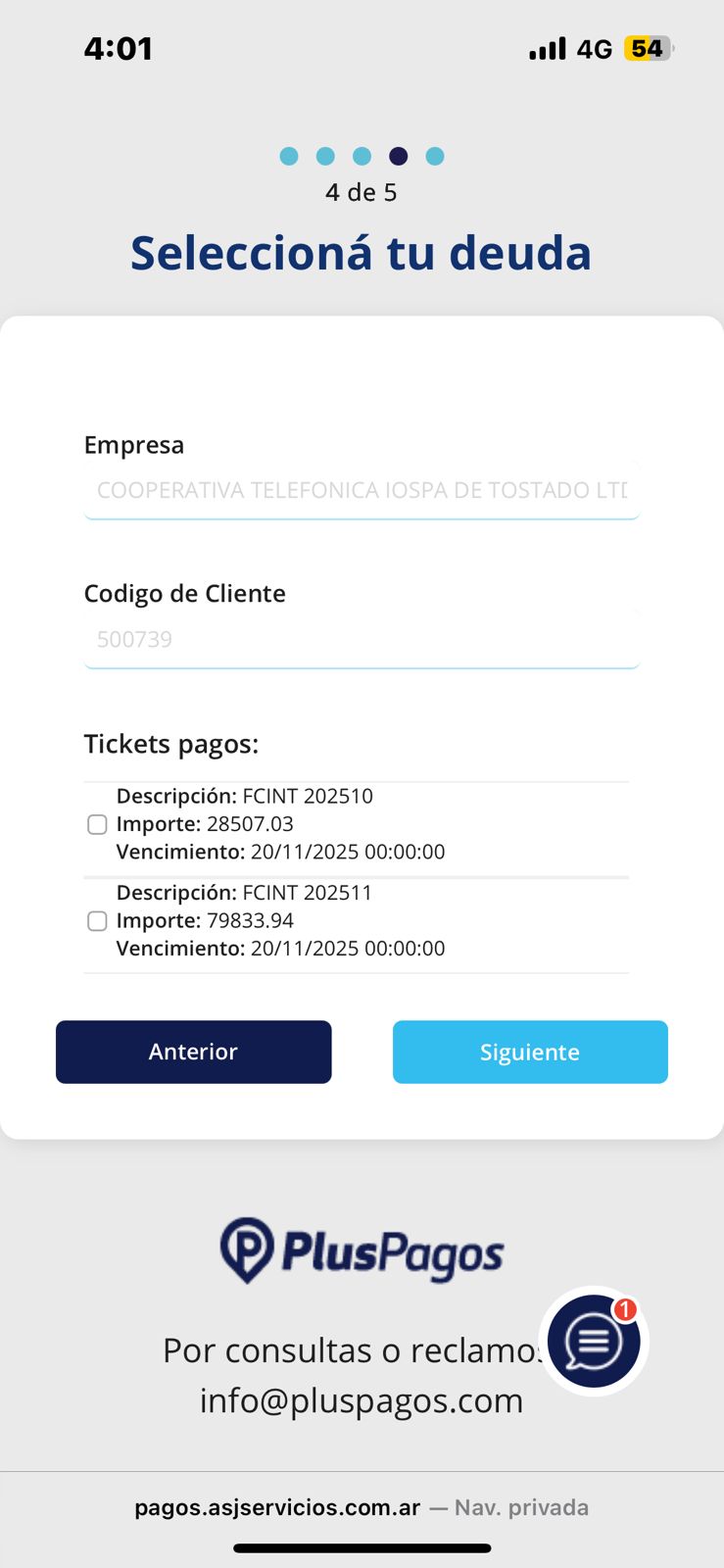Check the FCINT 202511 ticket checkbox

point(97,921)
